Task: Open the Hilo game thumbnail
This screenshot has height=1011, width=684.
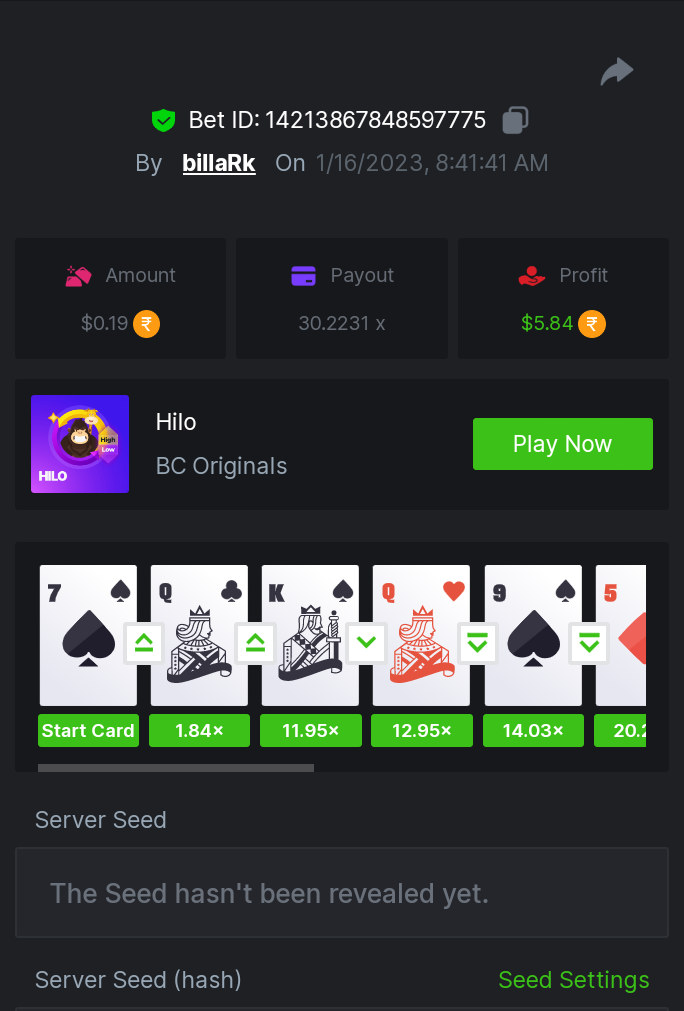Action: (80, 444)
